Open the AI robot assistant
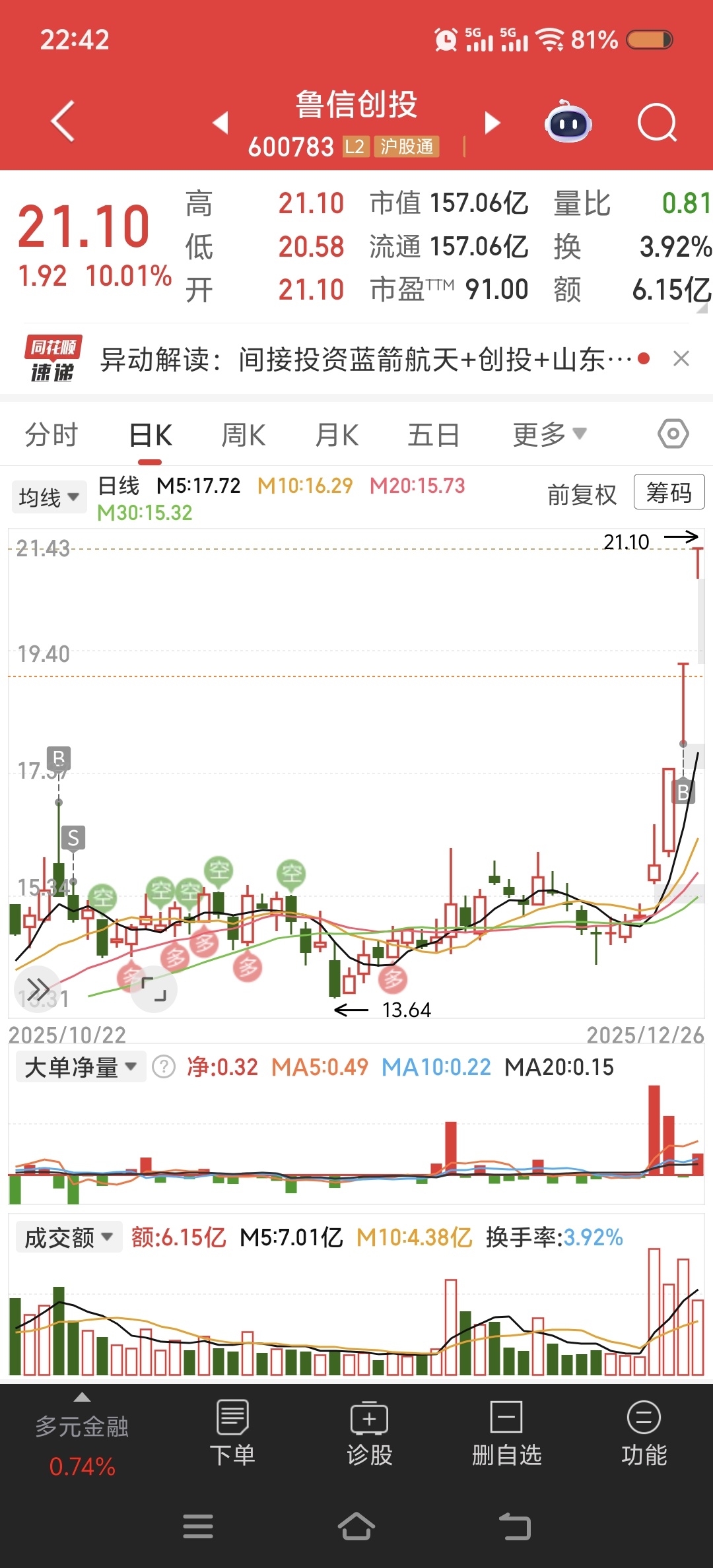The width and height of the screenshot is (713, 1568). 568,123
